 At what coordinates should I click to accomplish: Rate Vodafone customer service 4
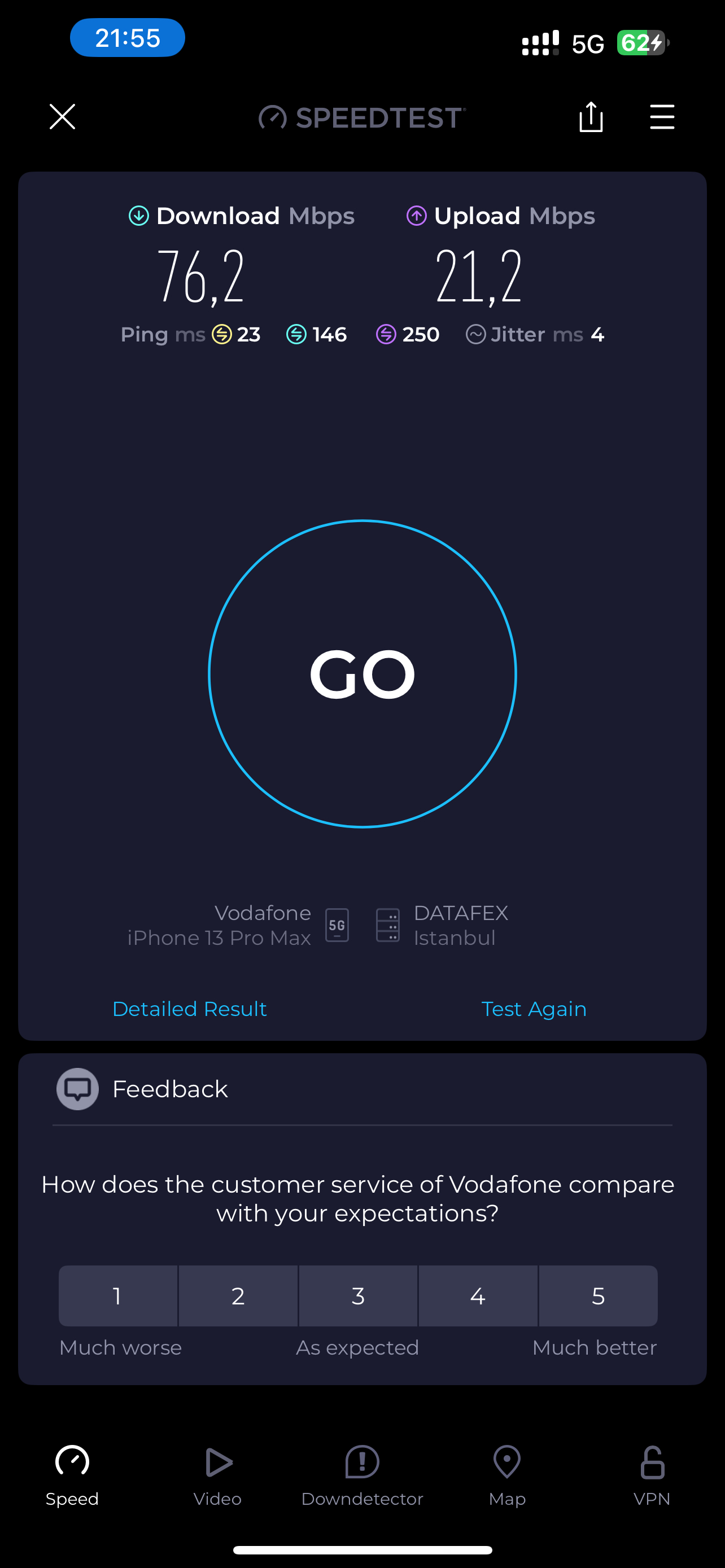(478, 1295)
